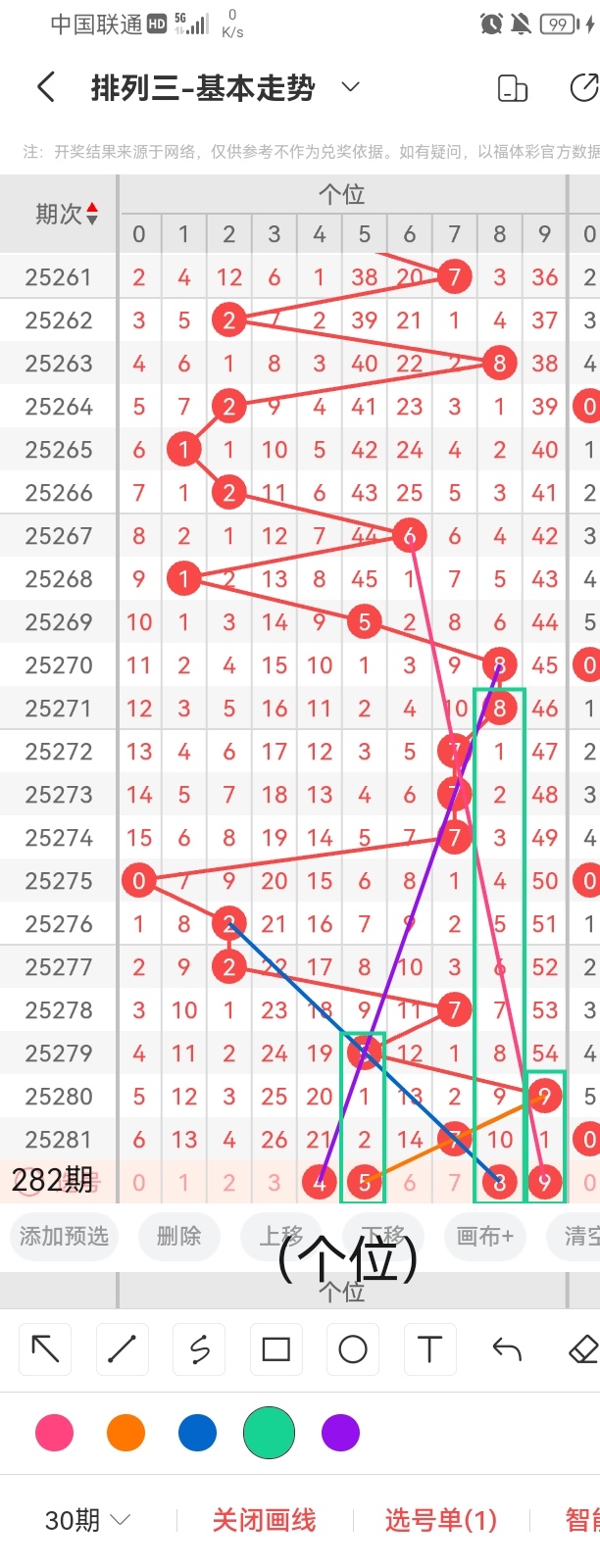Open the screen orientation icon in the header

(513, 88)
